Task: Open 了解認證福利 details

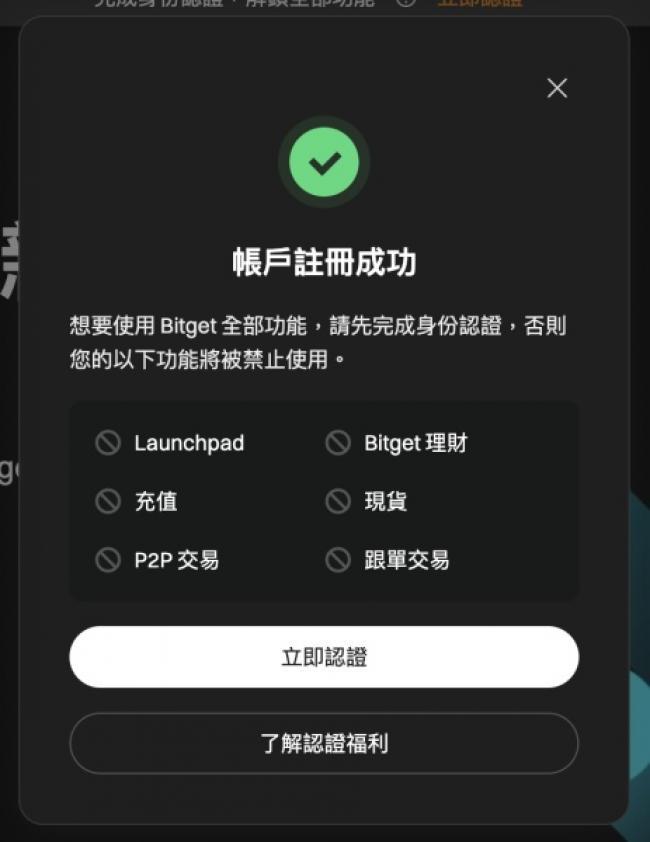Action: (x=324, y=743)
